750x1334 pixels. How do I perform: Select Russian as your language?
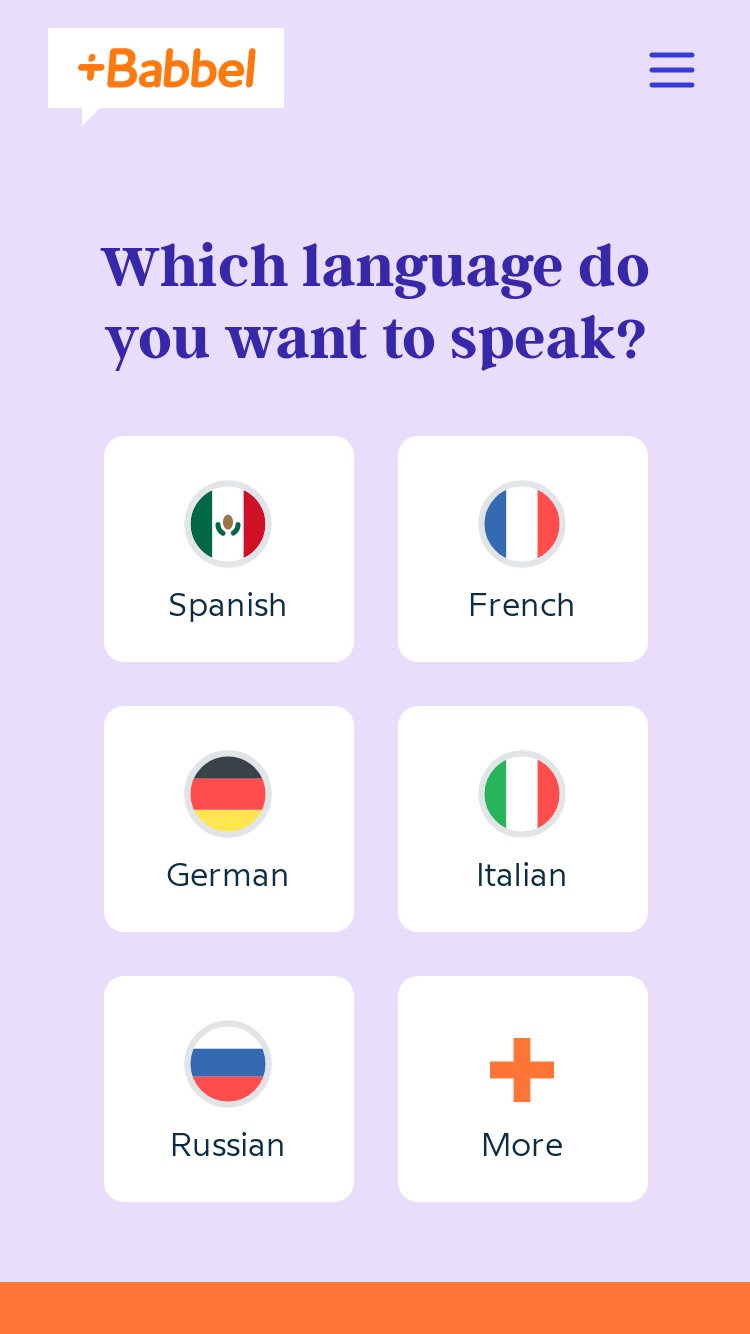229,1089
